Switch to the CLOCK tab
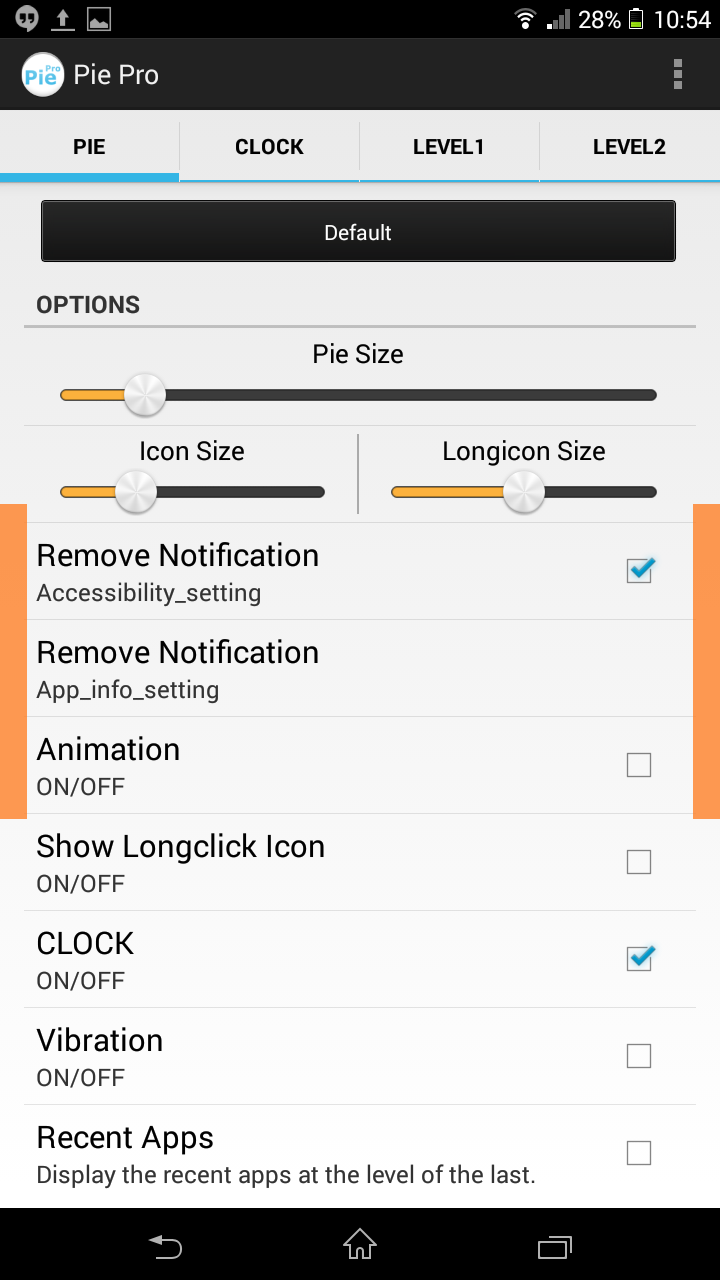The width and height of the screenshot is (720, 1280). coord(269,147)
